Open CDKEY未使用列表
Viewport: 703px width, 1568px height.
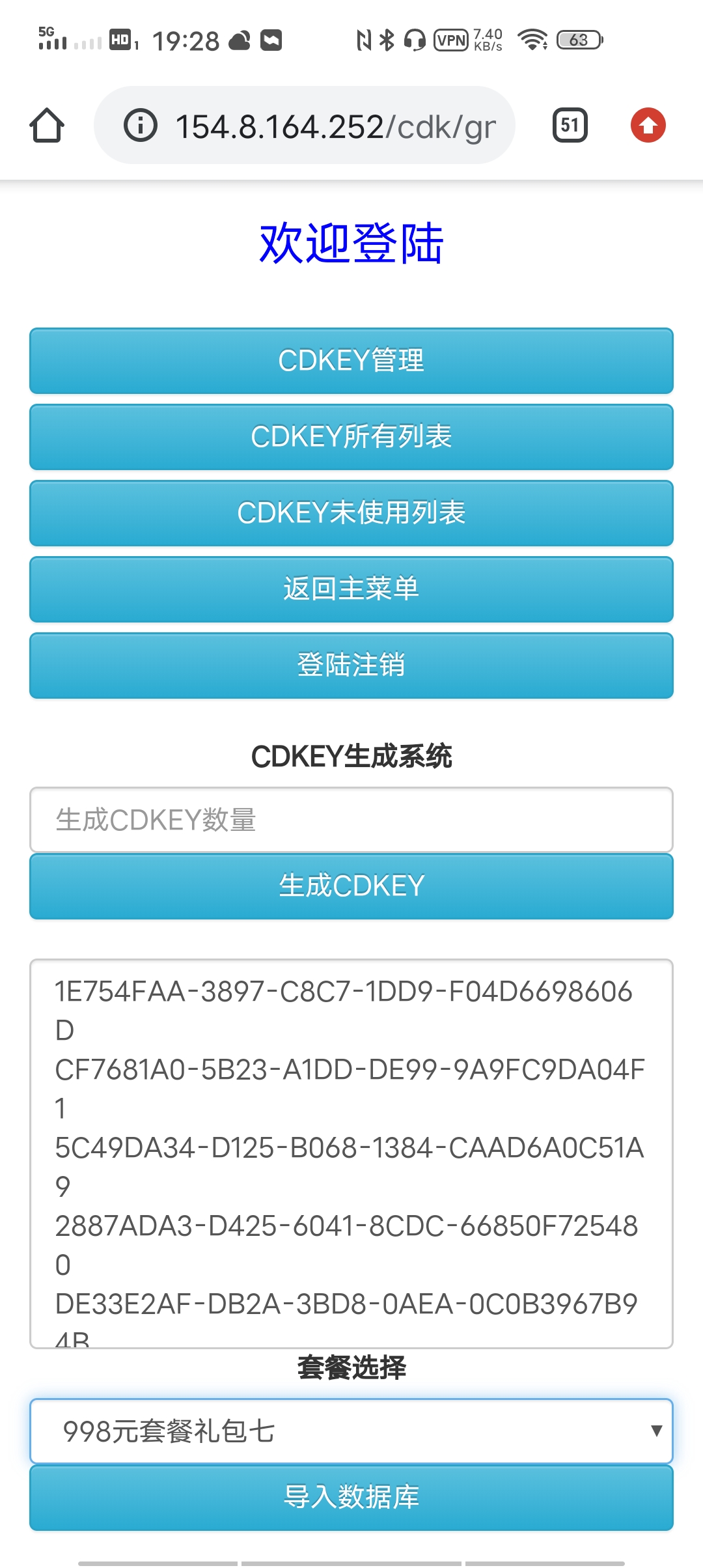[351, 513]
